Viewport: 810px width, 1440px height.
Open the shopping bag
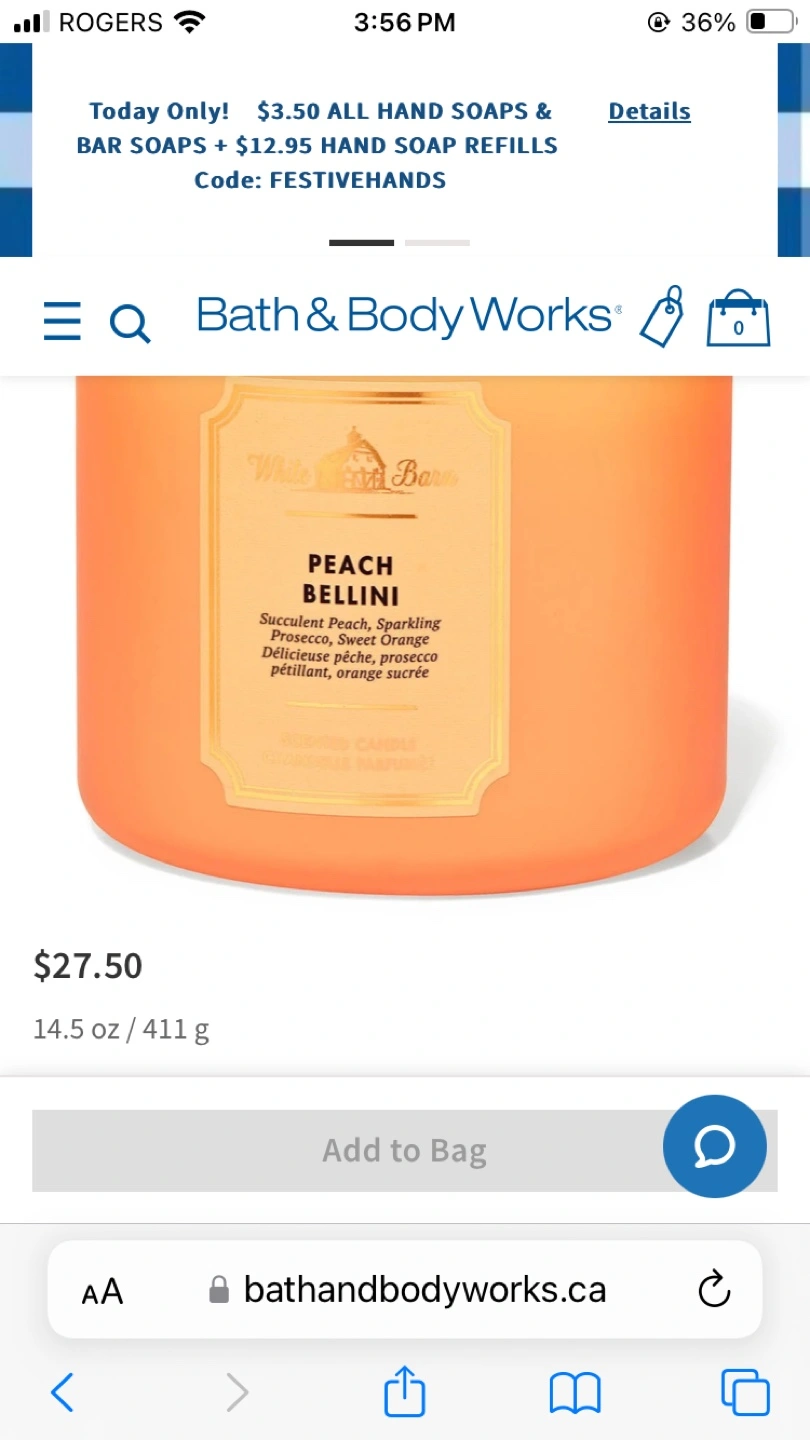click(x=738, y=319)
